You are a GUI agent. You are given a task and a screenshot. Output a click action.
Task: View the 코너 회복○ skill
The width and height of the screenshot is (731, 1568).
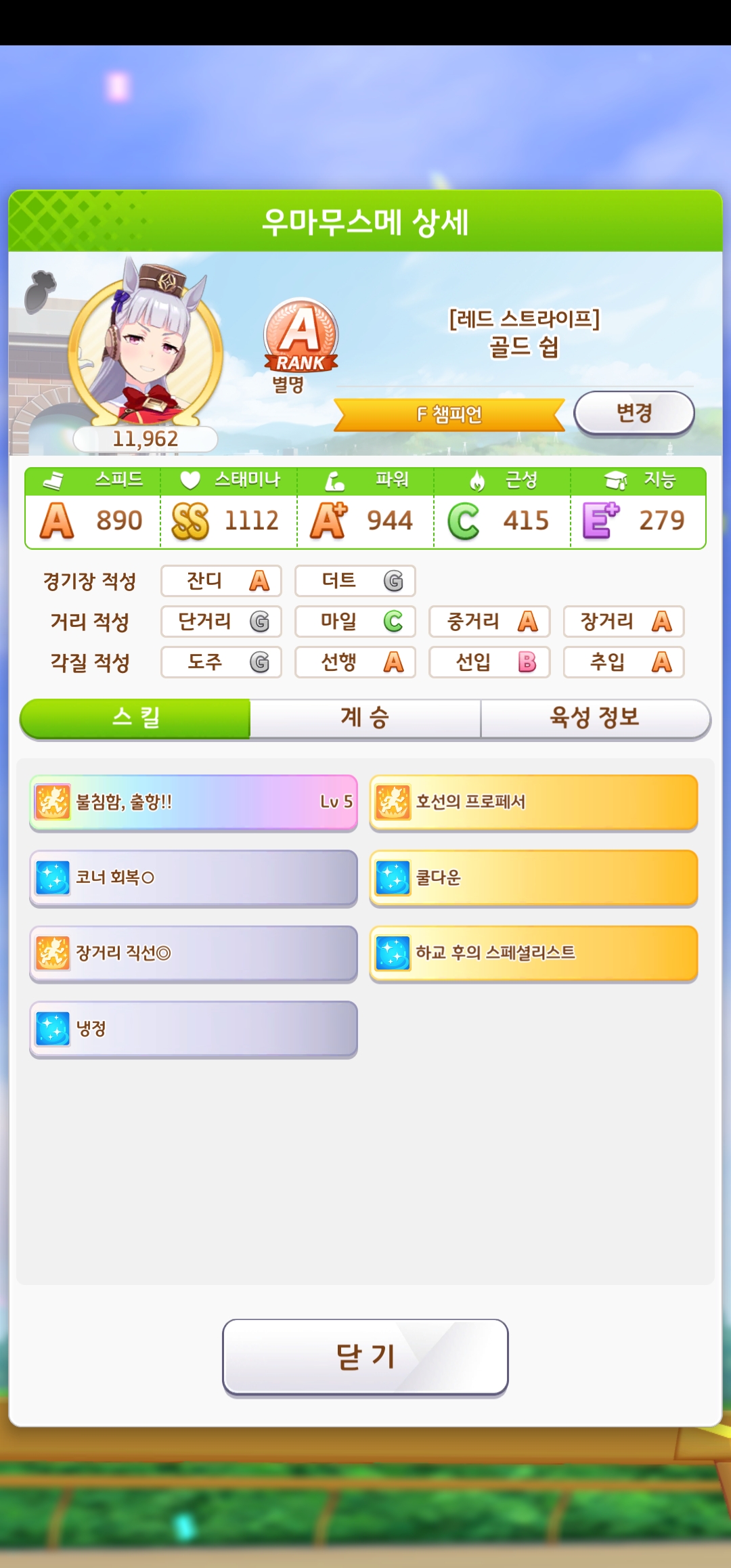194,878
